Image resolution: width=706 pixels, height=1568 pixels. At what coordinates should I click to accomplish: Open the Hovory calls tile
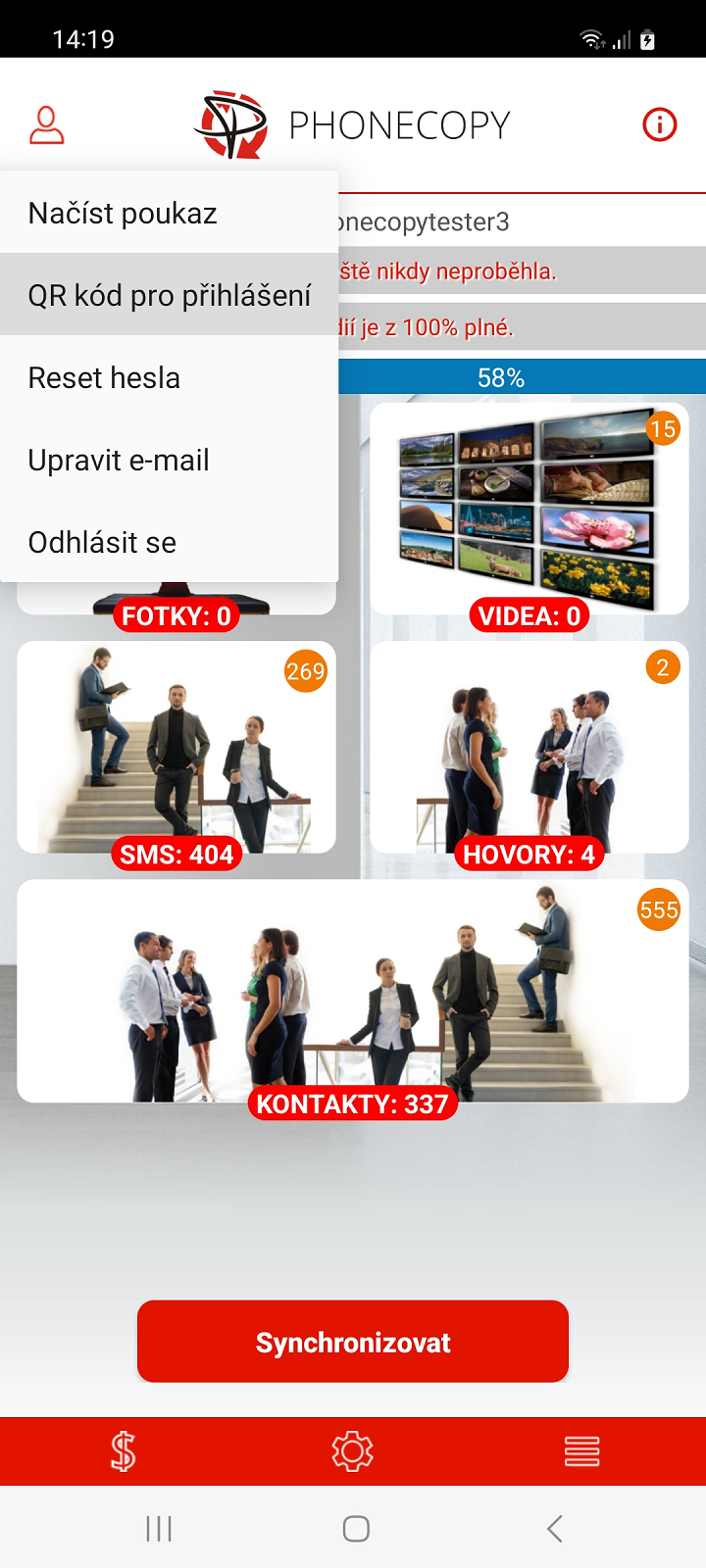529,747
